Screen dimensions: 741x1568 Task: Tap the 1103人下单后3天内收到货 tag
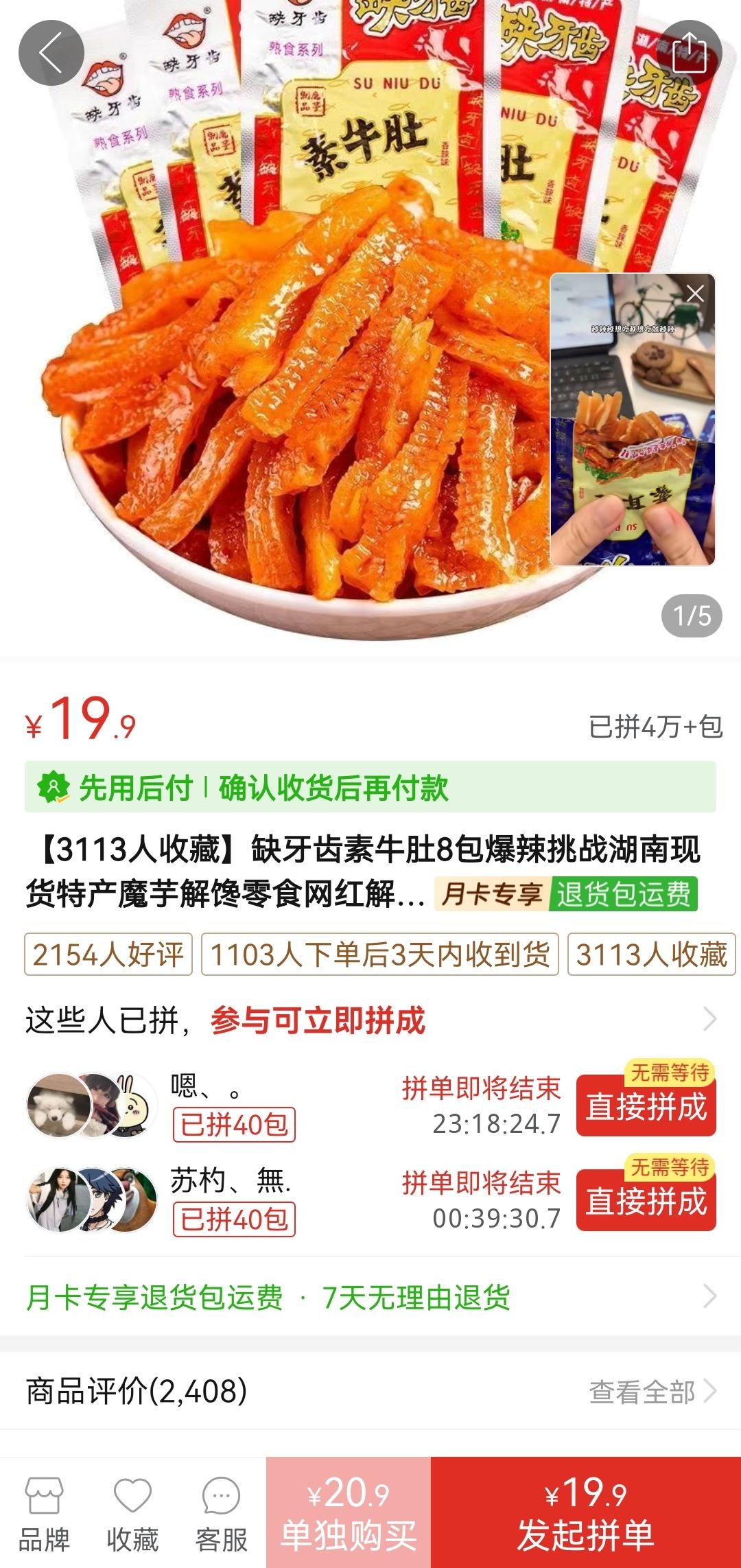point(380,954)
